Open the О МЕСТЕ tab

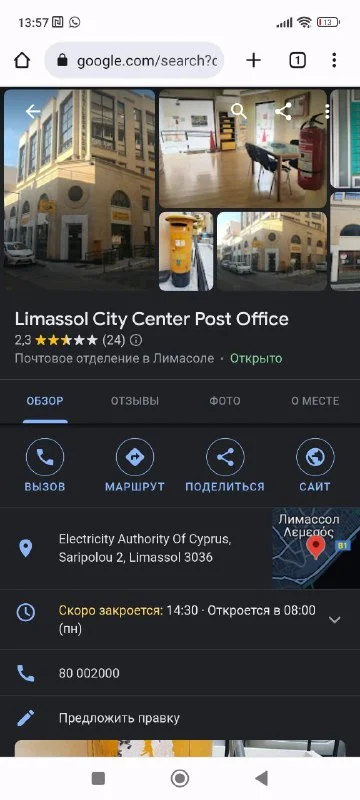tap(315, 401)
